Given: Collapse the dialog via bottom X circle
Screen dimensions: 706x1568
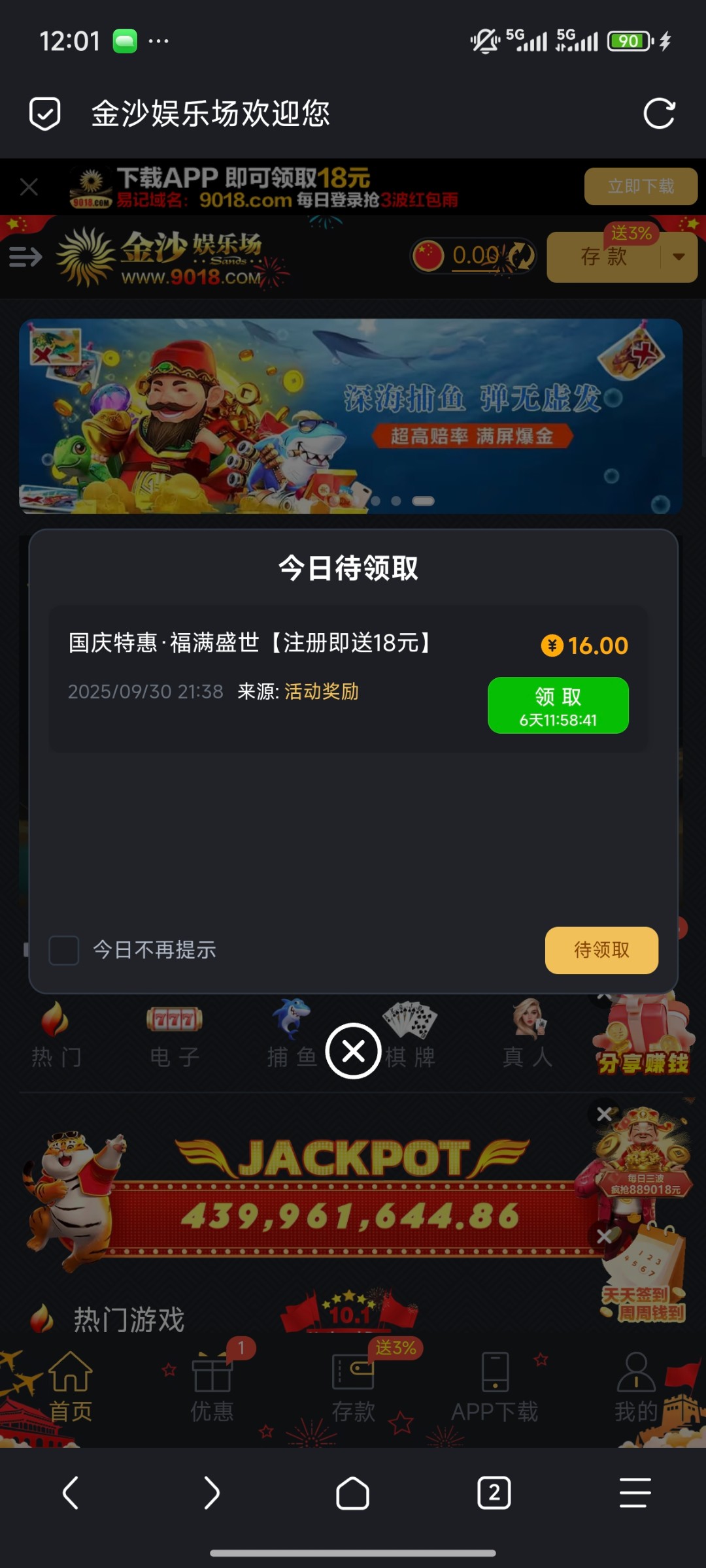Looking at the screenshot, I should (x=353, y=1051).
